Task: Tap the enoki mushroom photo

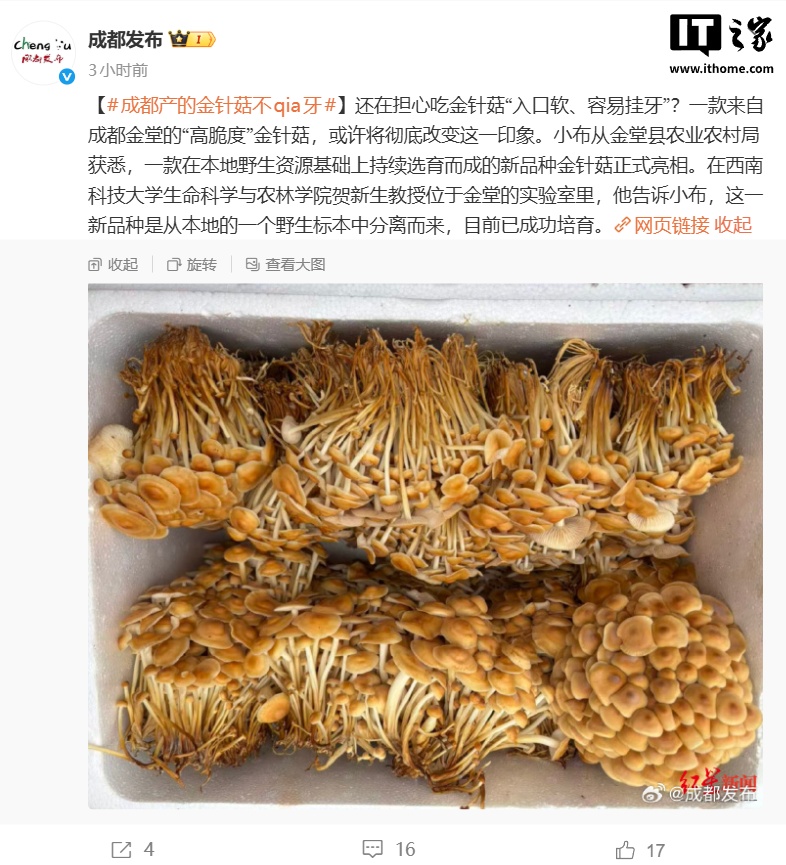Action: pos(425,545)
